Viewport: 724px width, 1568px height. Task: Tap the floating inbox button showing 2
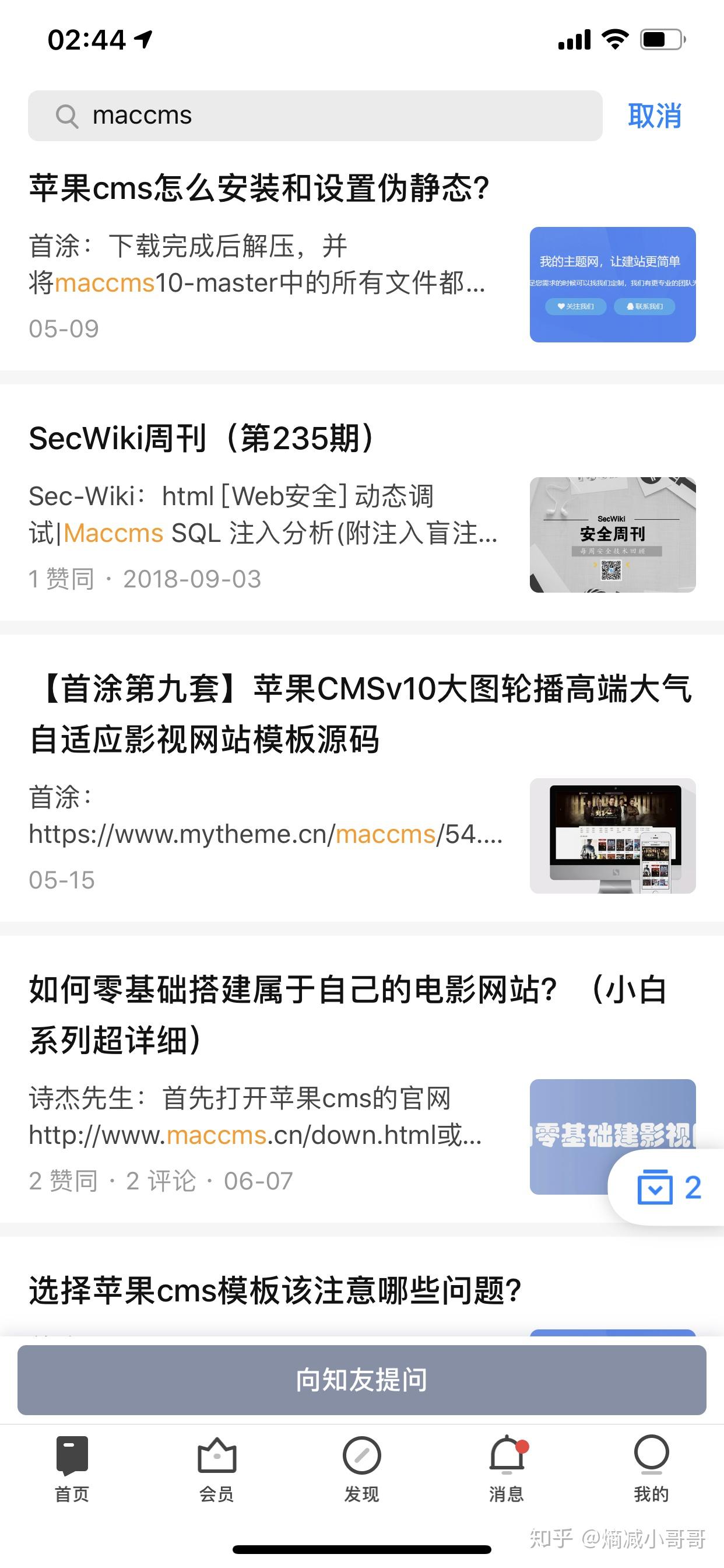coord(668,1187)
